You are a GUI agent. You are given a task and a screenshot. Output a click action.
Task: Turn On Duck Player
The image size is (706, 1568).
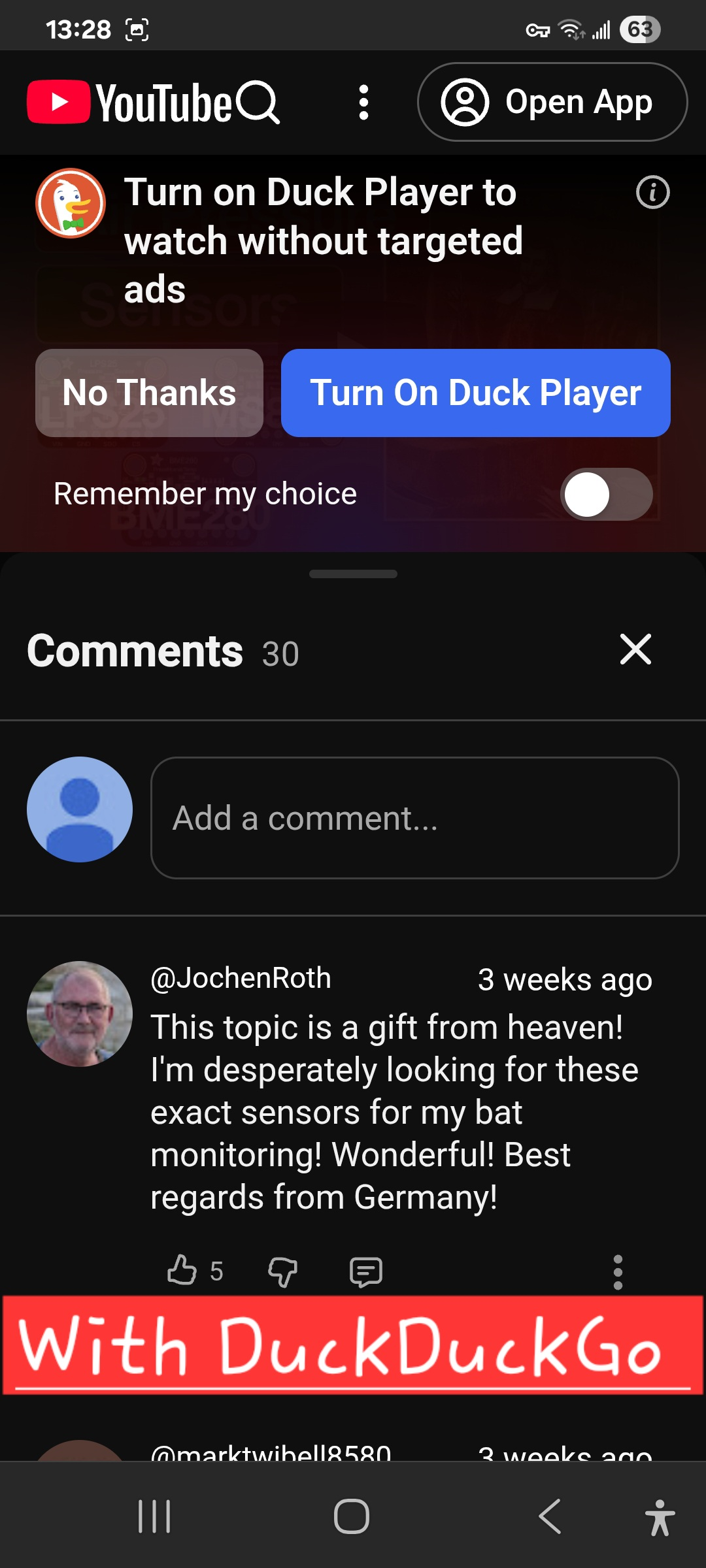475,393
